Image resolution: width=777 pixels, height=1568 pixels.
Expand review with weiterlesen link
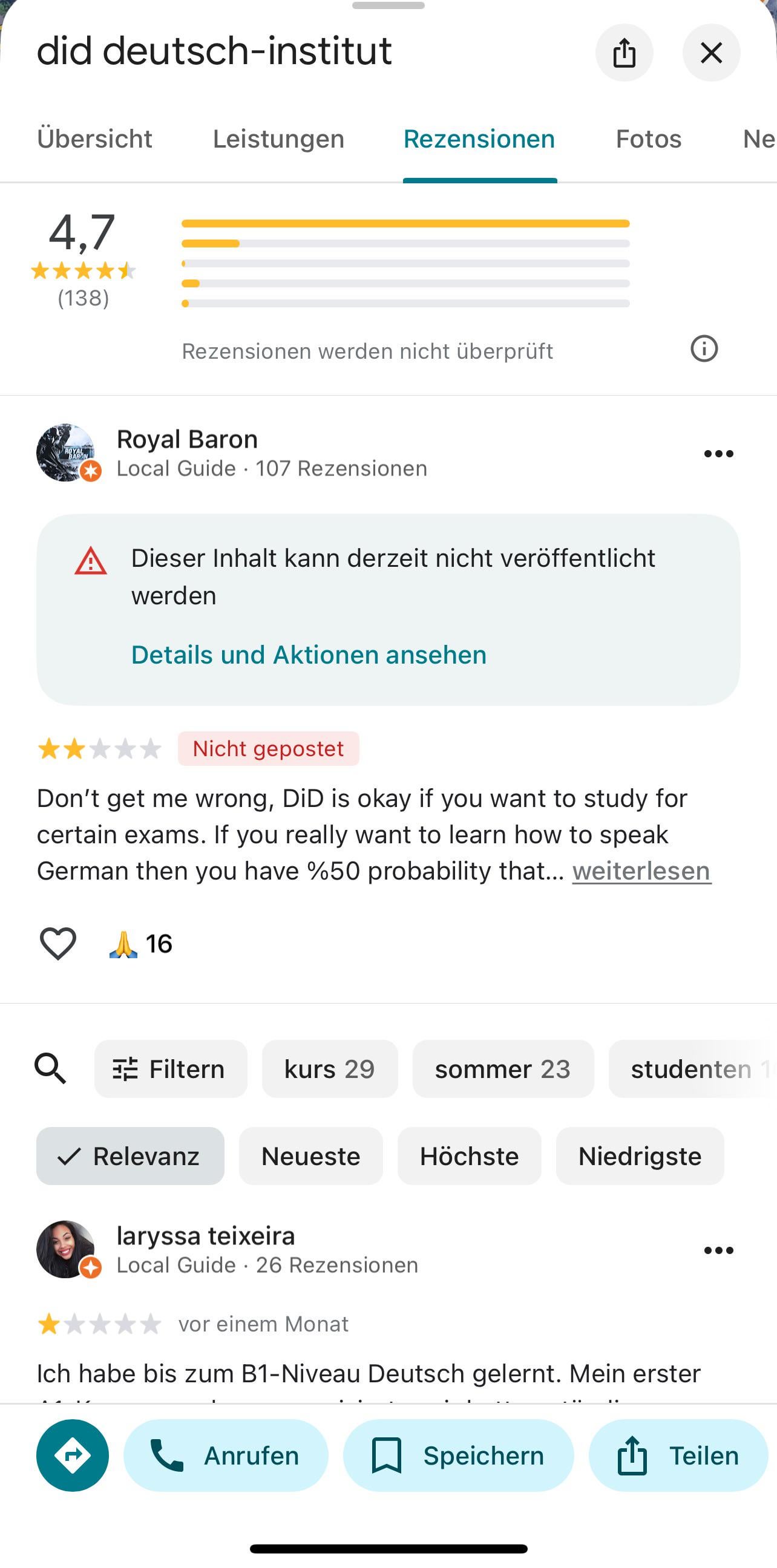[x=641, y=871]
